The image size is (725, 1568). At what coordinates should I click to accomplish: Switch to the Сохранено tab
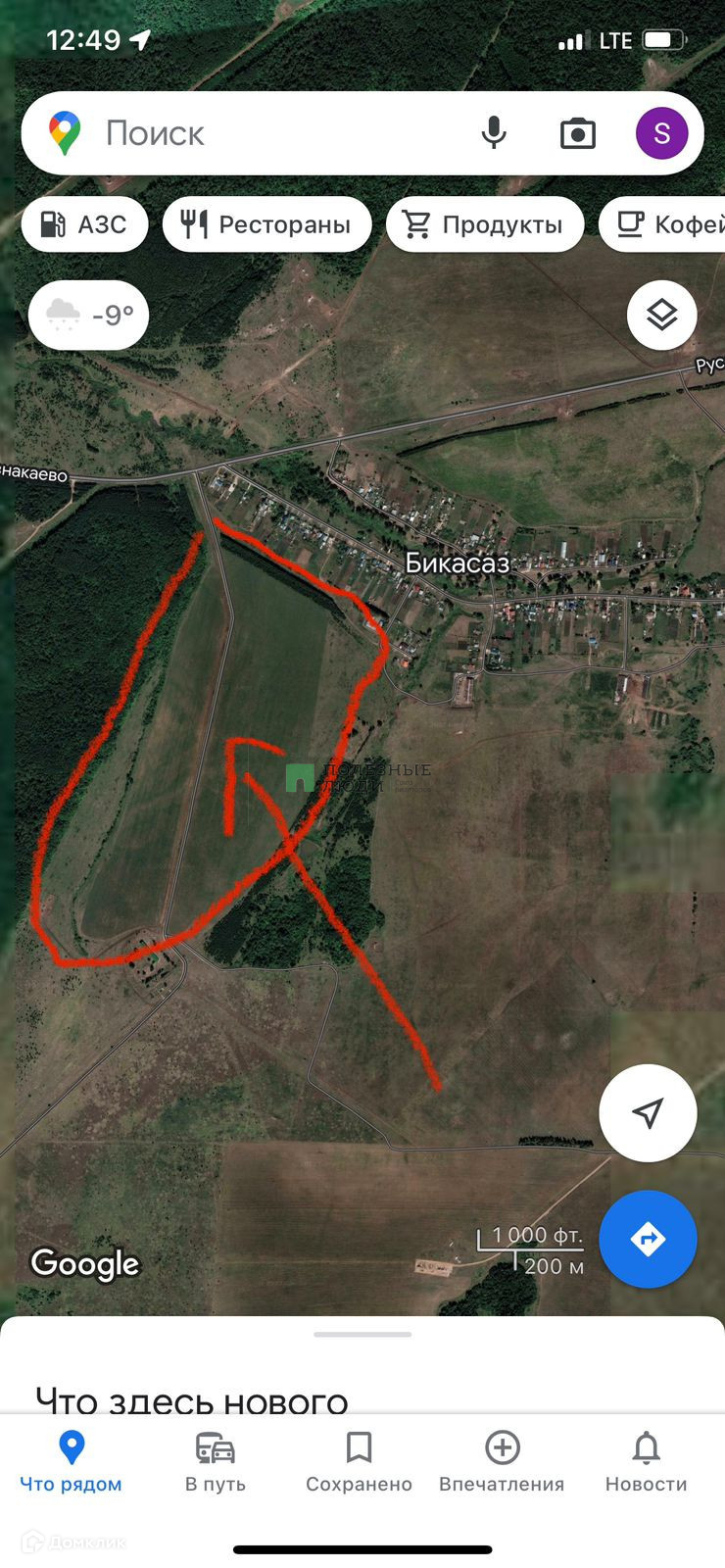pyautogui.click(x=359, y=1460)
